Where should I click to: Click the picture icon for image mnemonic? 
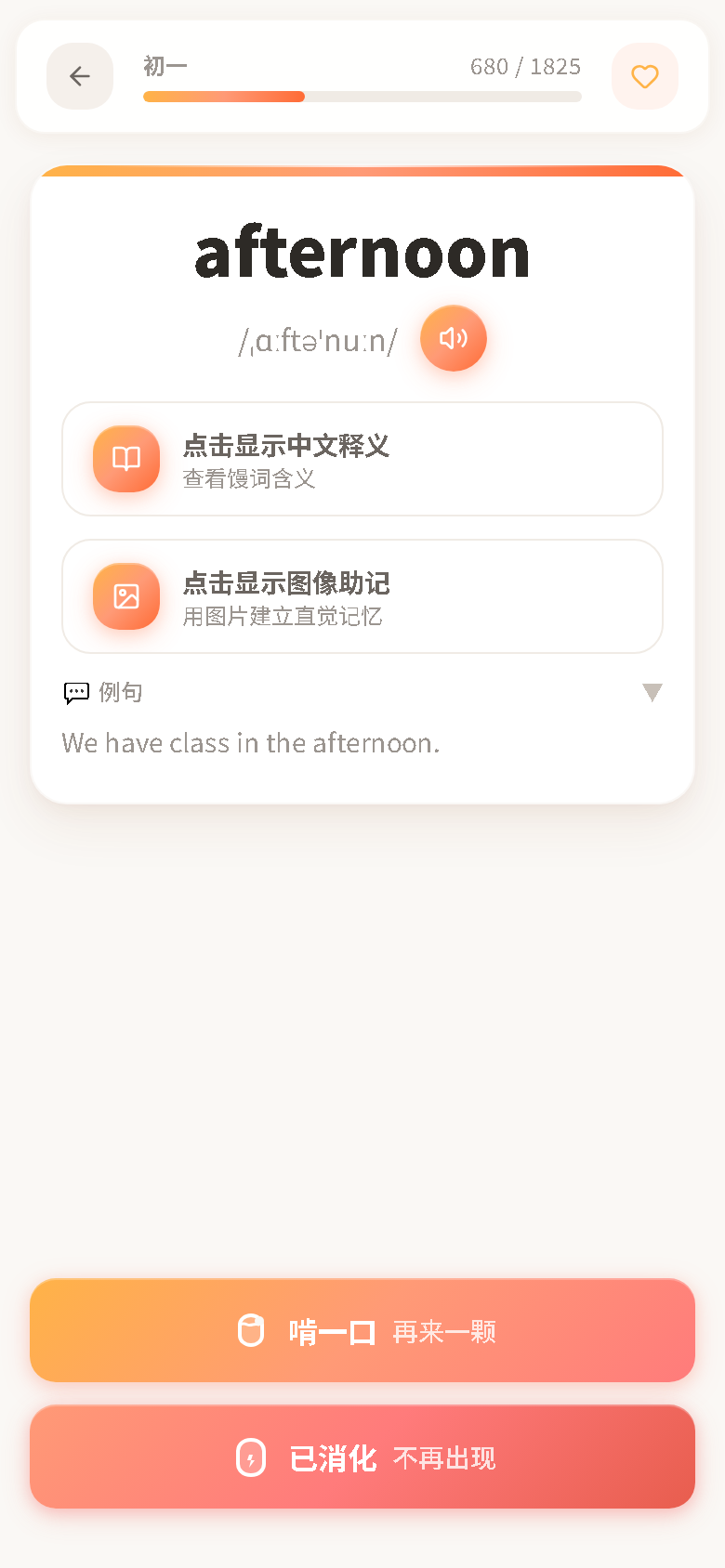[x=125, y=596]
